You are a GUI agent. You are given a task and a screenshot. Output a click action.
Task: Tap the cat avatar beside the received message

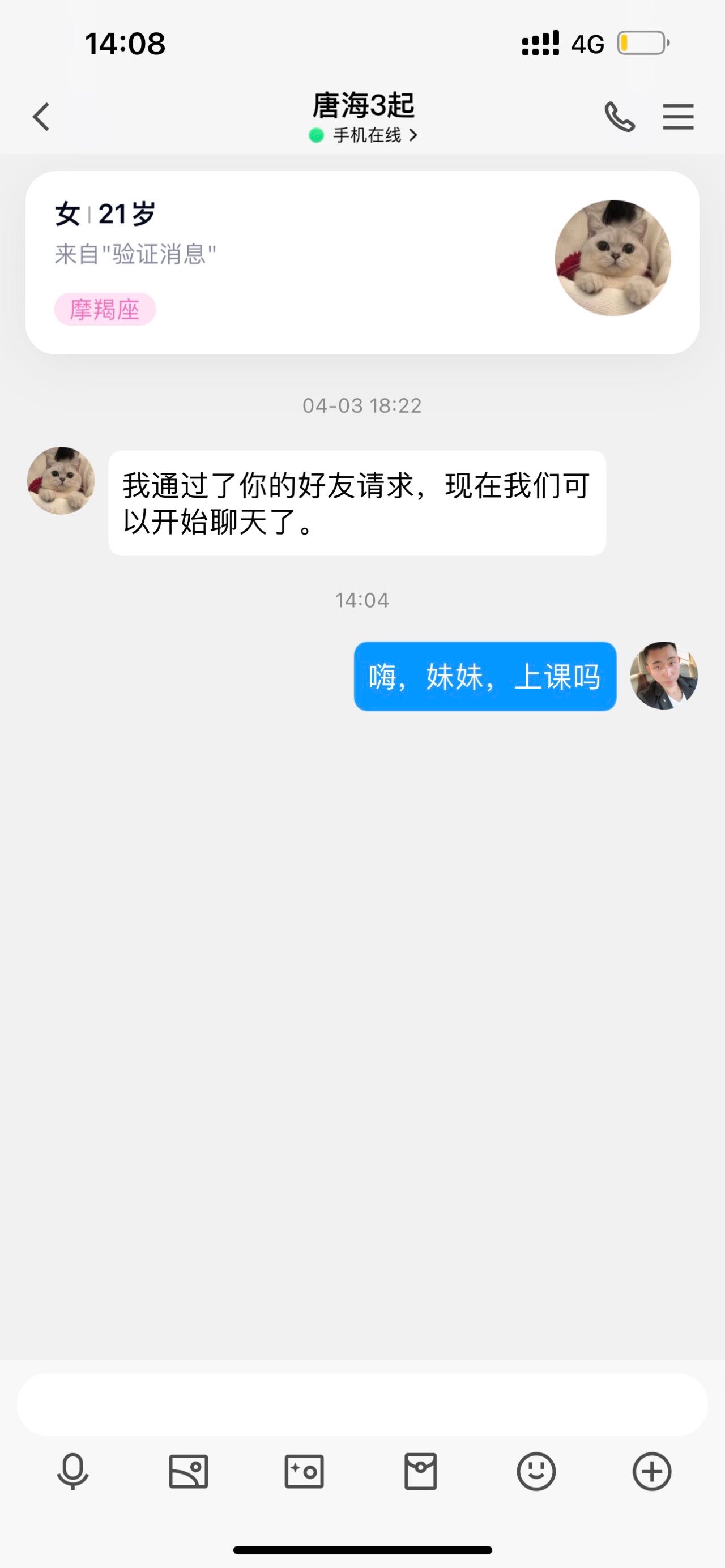click(61, 481)
